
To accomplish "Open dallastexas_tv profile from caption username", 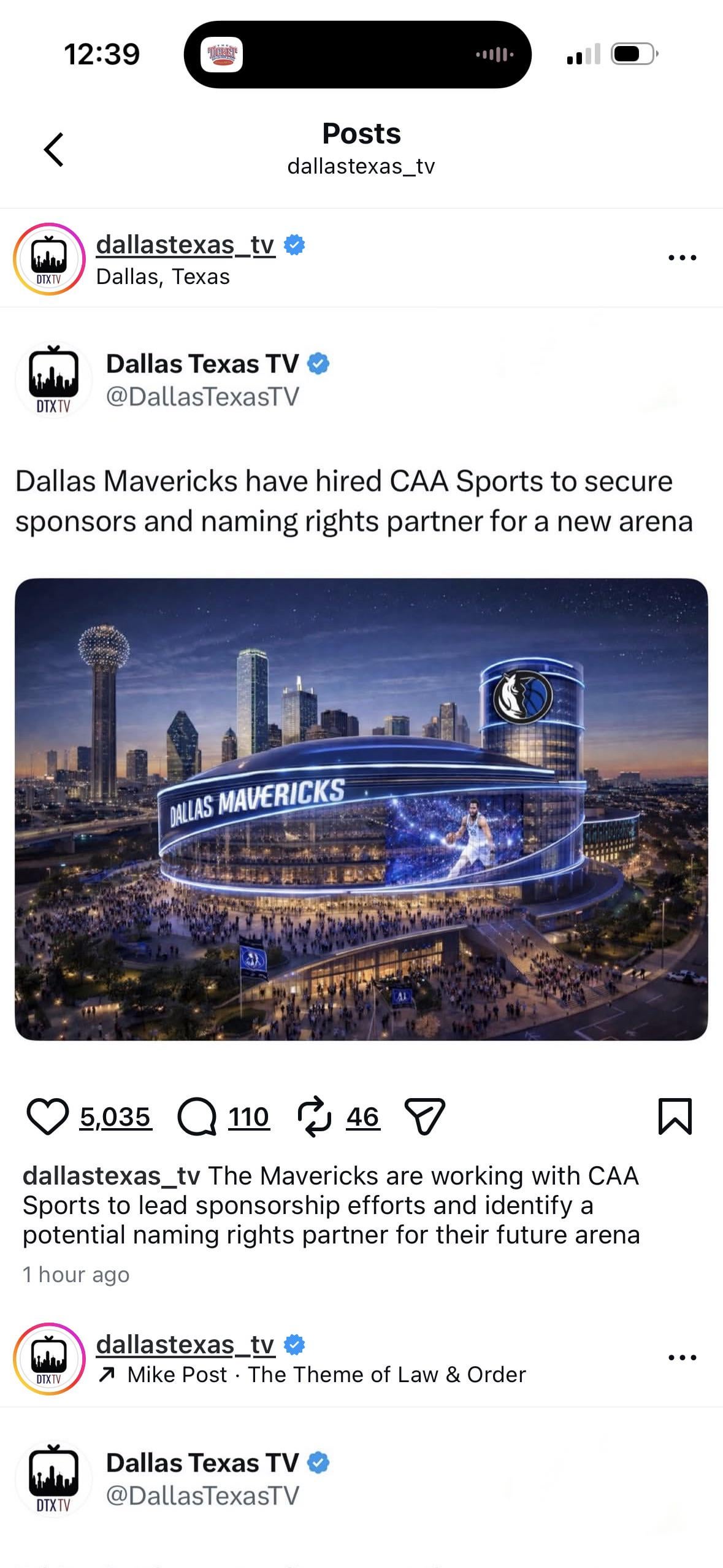I will tap(111, 1176).
